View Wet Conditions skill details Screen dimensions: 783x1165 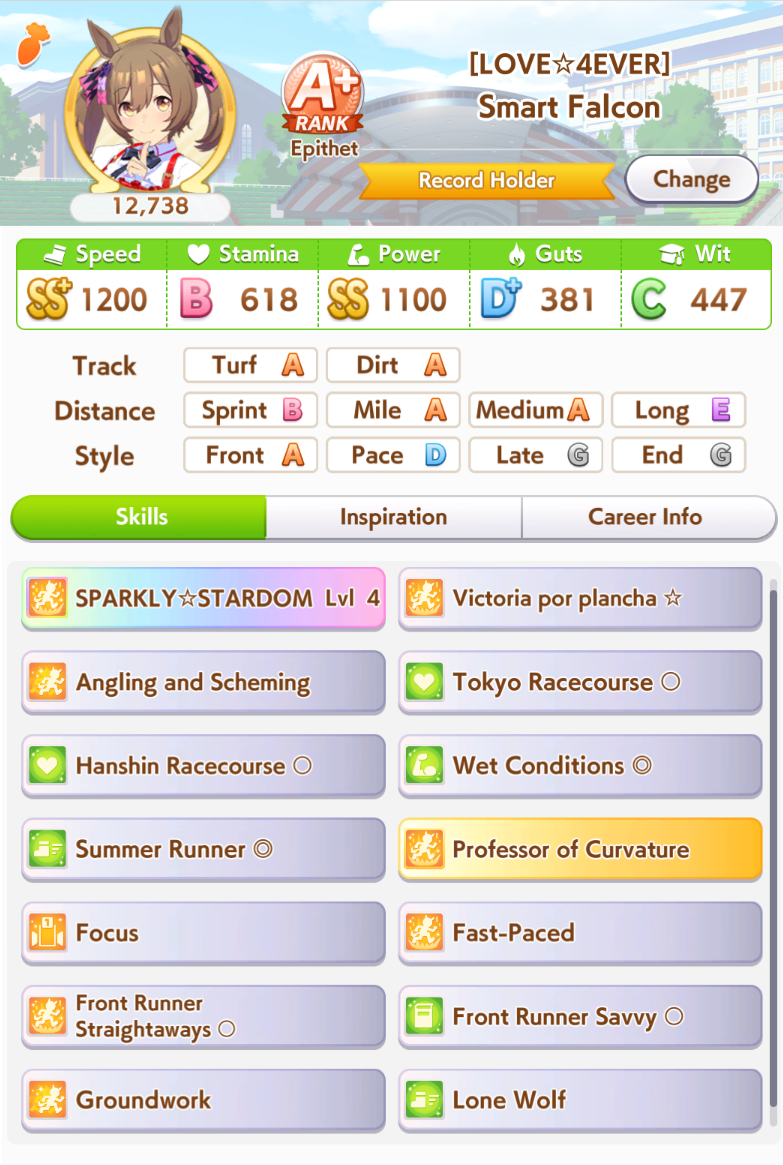click(x=580, y=766)
